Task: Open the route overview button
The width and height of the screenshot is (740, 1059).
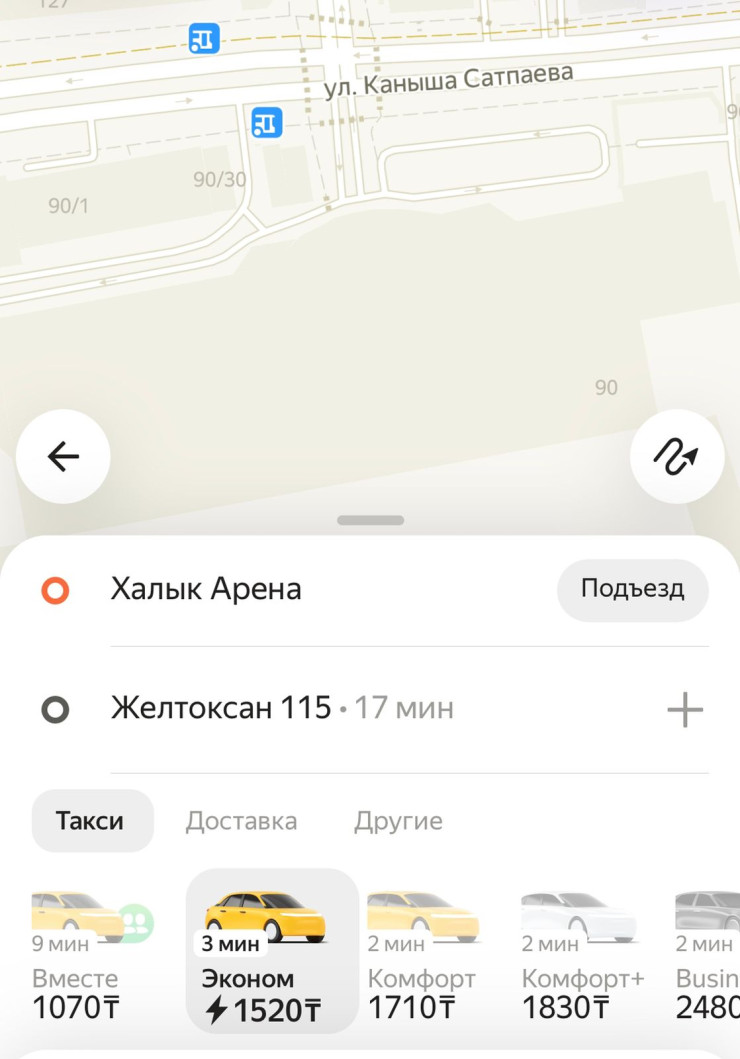Action: (677, 457)
